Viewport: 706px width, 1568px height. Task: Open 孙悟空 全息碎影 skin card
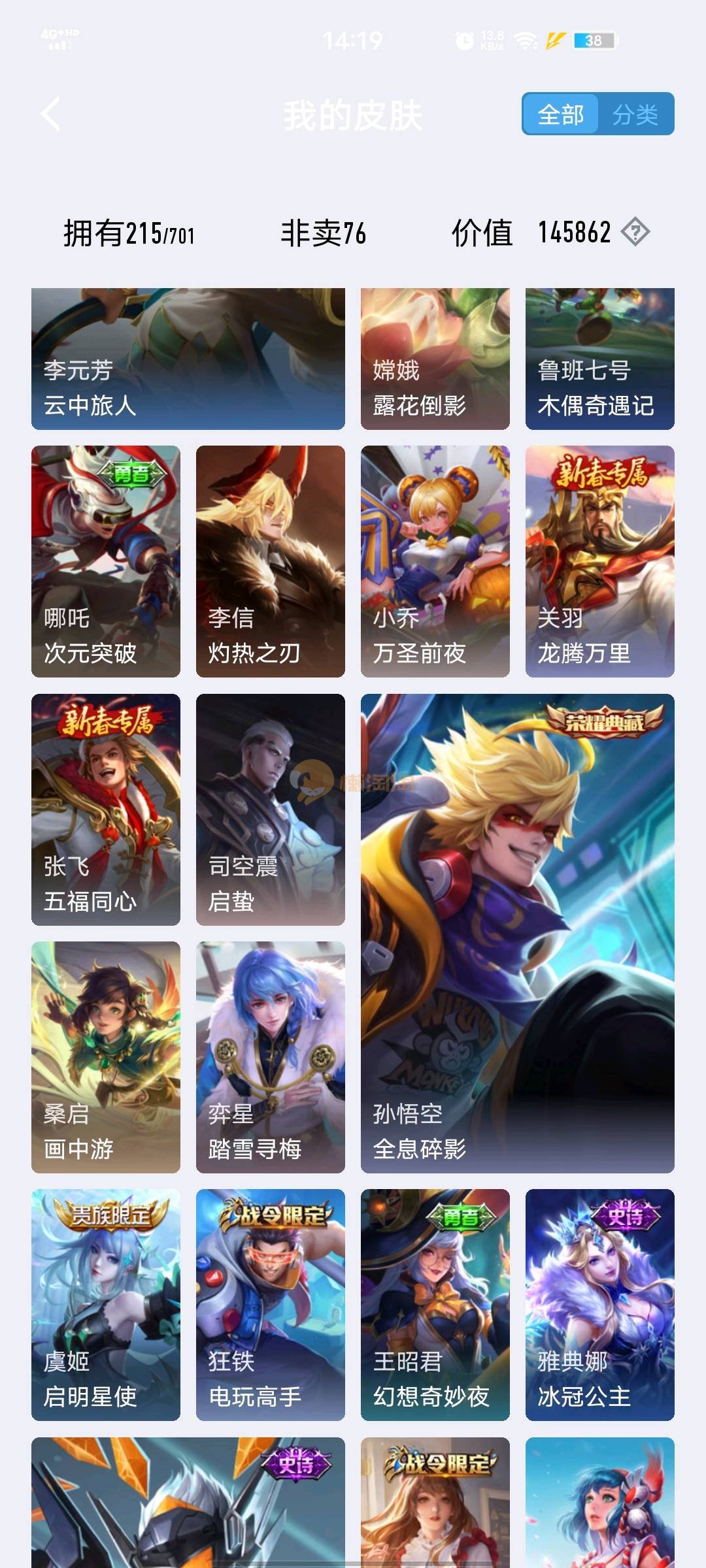coord(517,933)
